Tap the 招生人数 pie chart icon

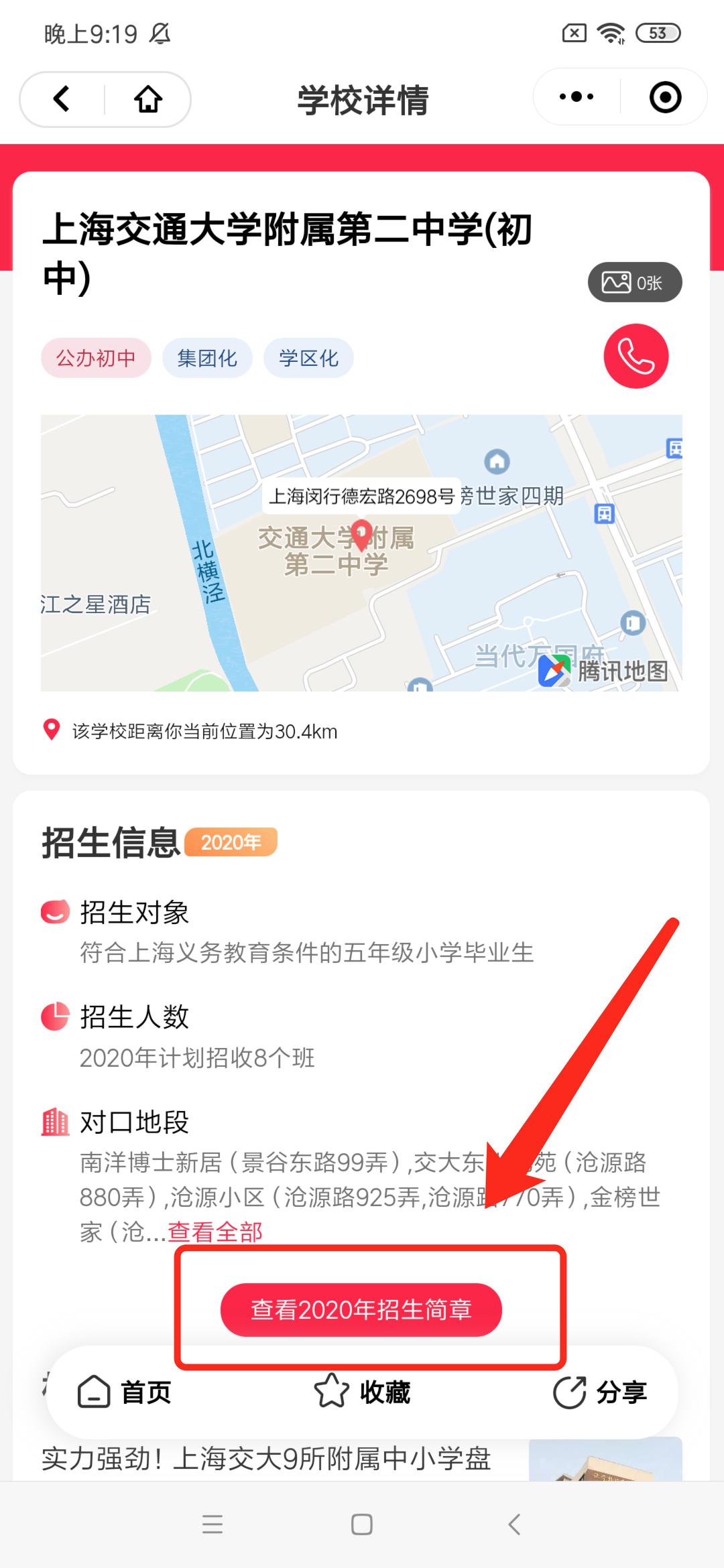click(55, 1017)
